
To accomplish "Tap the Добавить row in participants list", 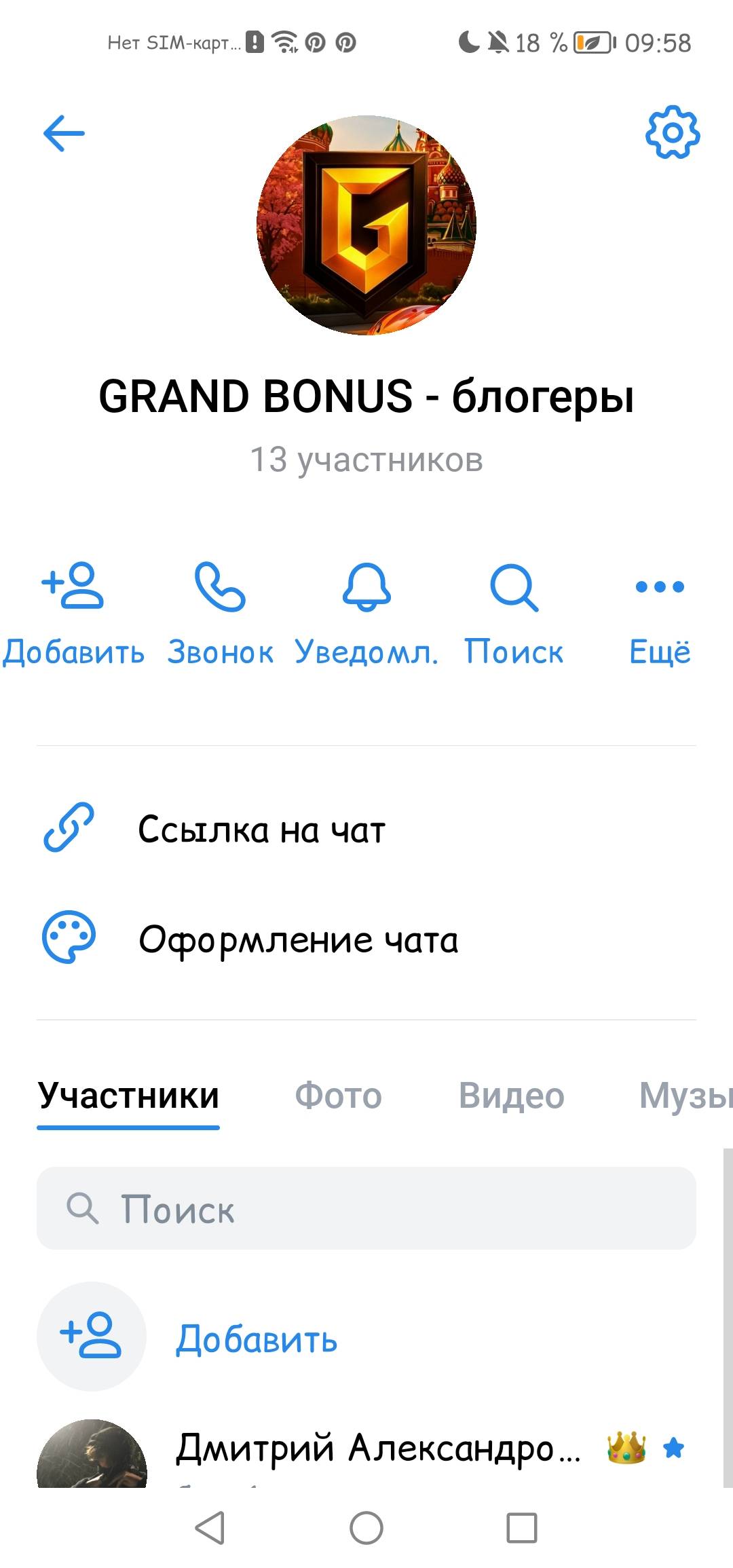I will [x=256, y=1340].
